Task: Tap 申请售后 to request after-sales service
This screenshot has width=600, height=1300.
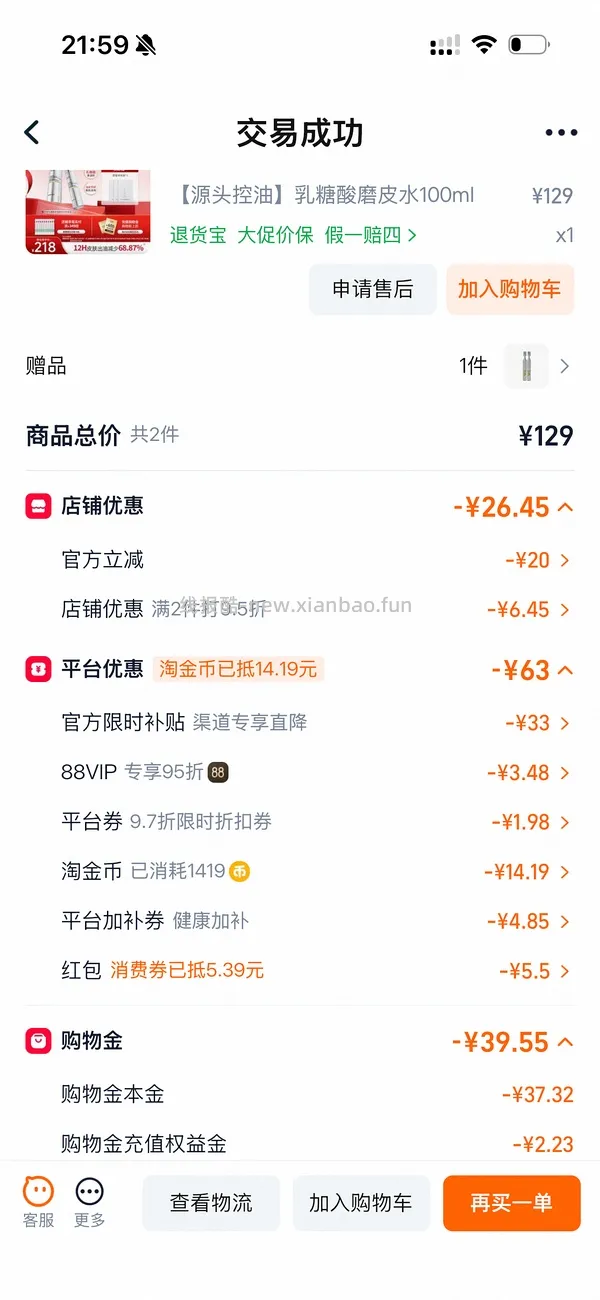Action: tap(373, 290)
